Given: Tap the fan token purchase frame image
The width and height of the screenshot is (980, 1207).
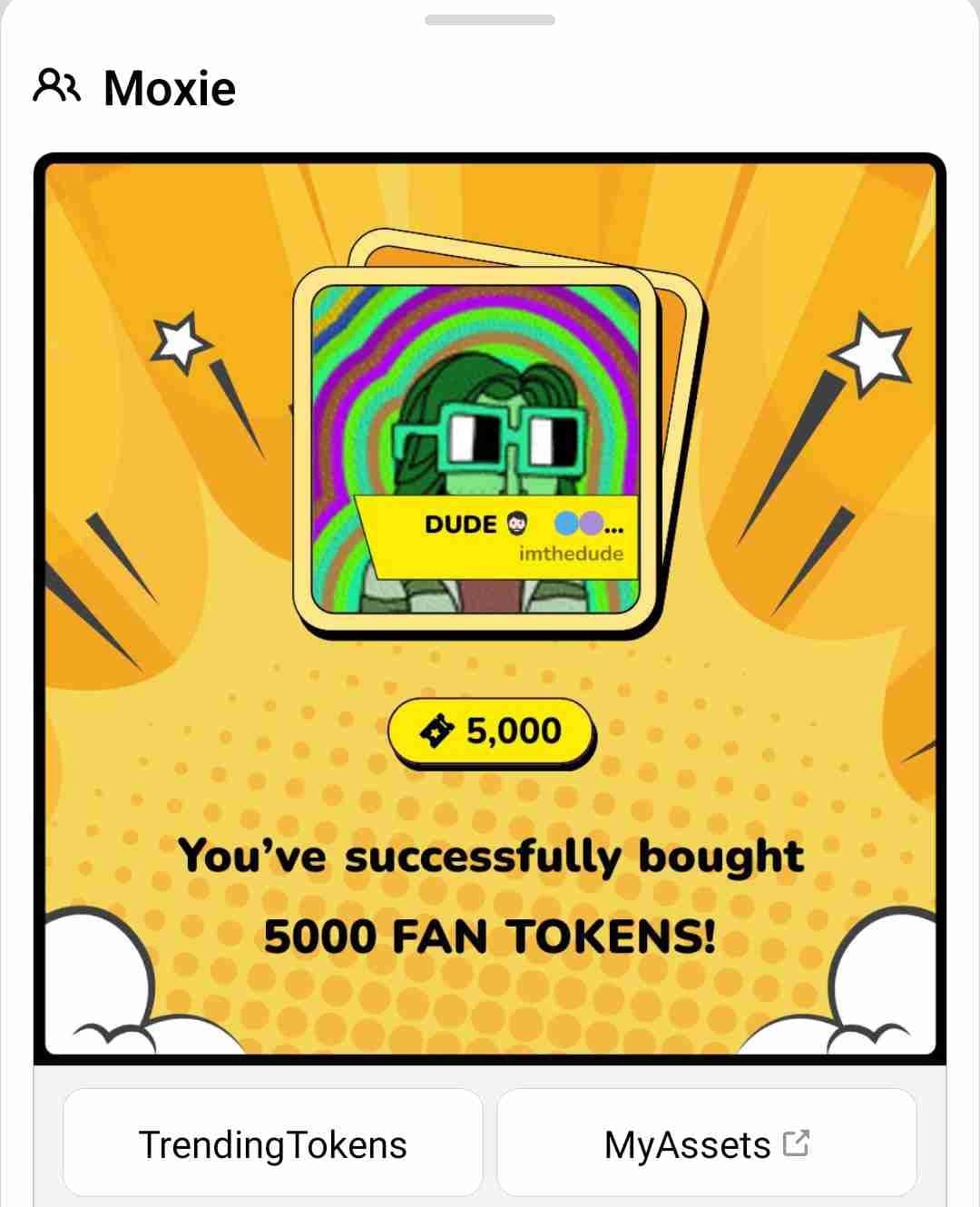Looking at the screenshot, I should [490, 606].
